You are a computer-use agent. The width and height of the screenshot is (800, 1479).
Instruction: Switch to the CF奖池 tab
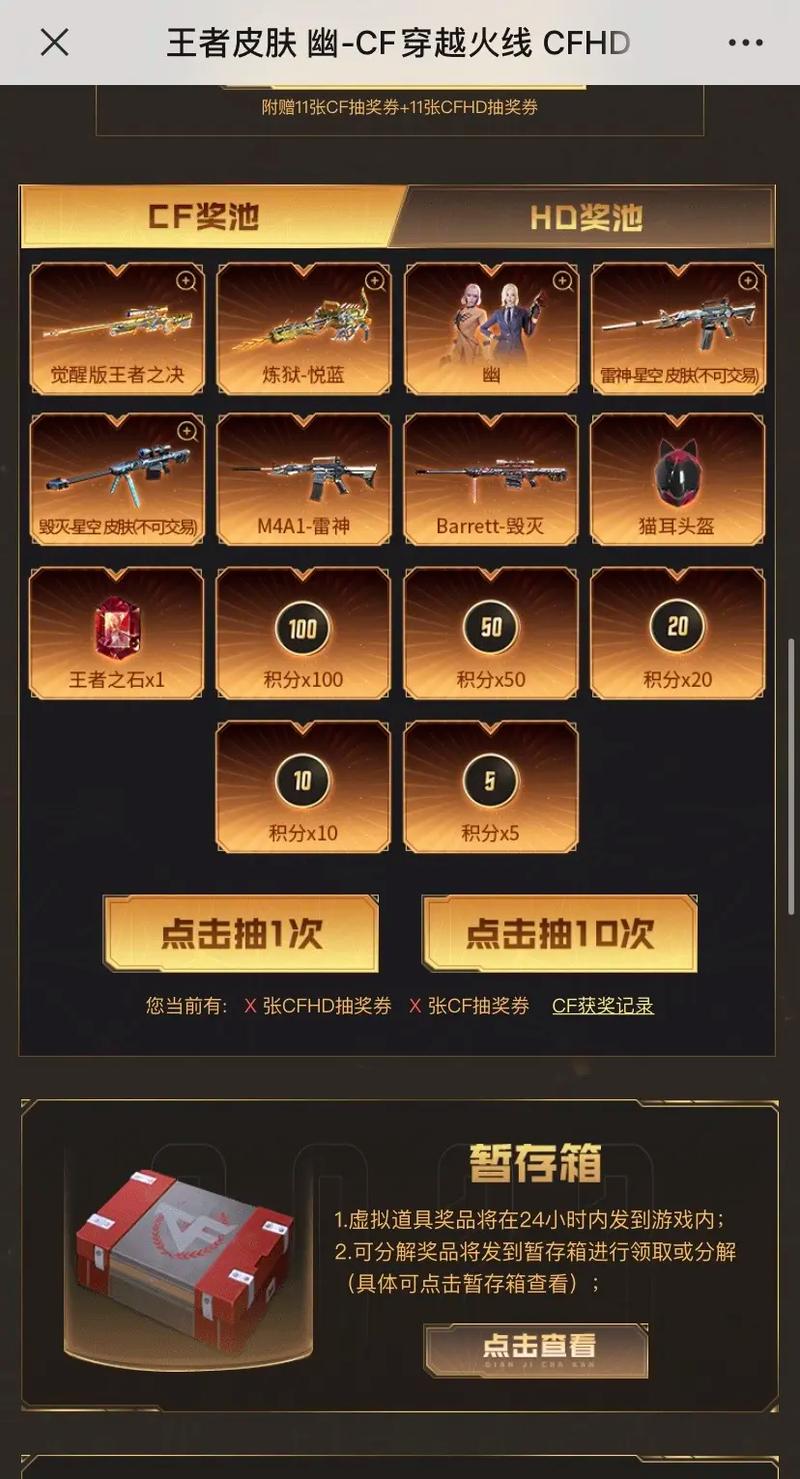[204, 217]
